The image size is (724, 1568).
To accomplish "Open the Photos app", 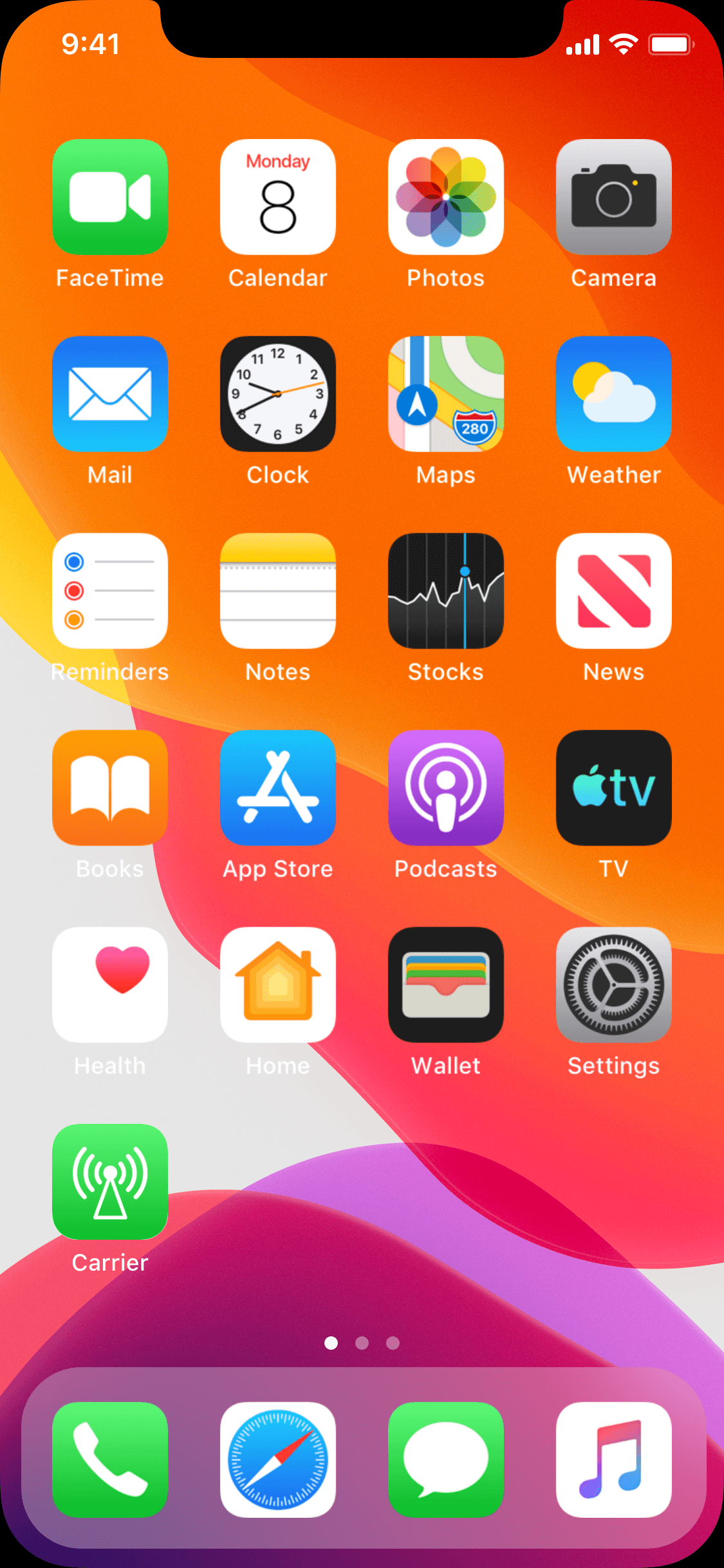I will click(446, 197).
